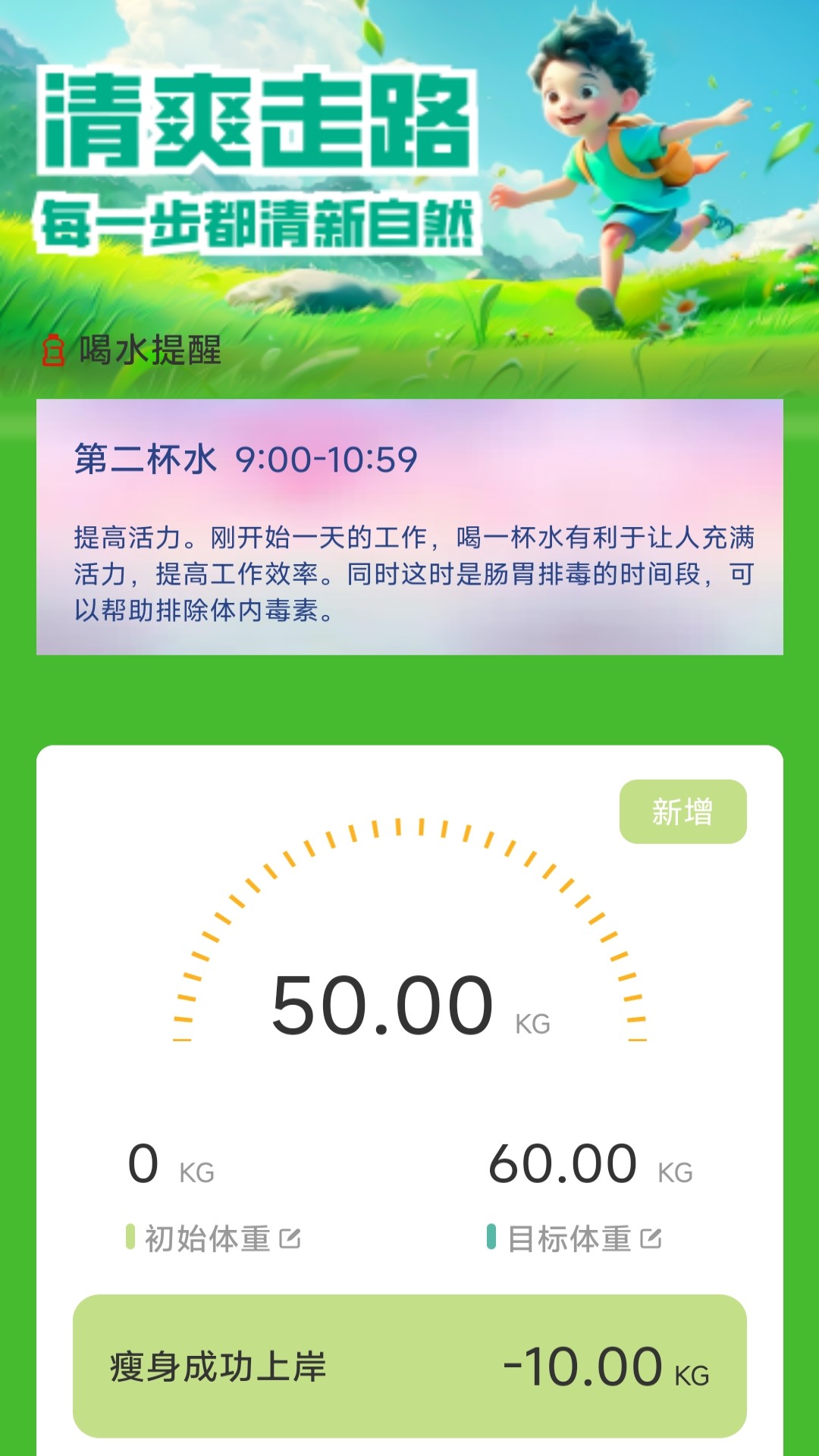Tap the 新增 button to add weight
The width and height of the screenshot is (819, 1456).
682,811
